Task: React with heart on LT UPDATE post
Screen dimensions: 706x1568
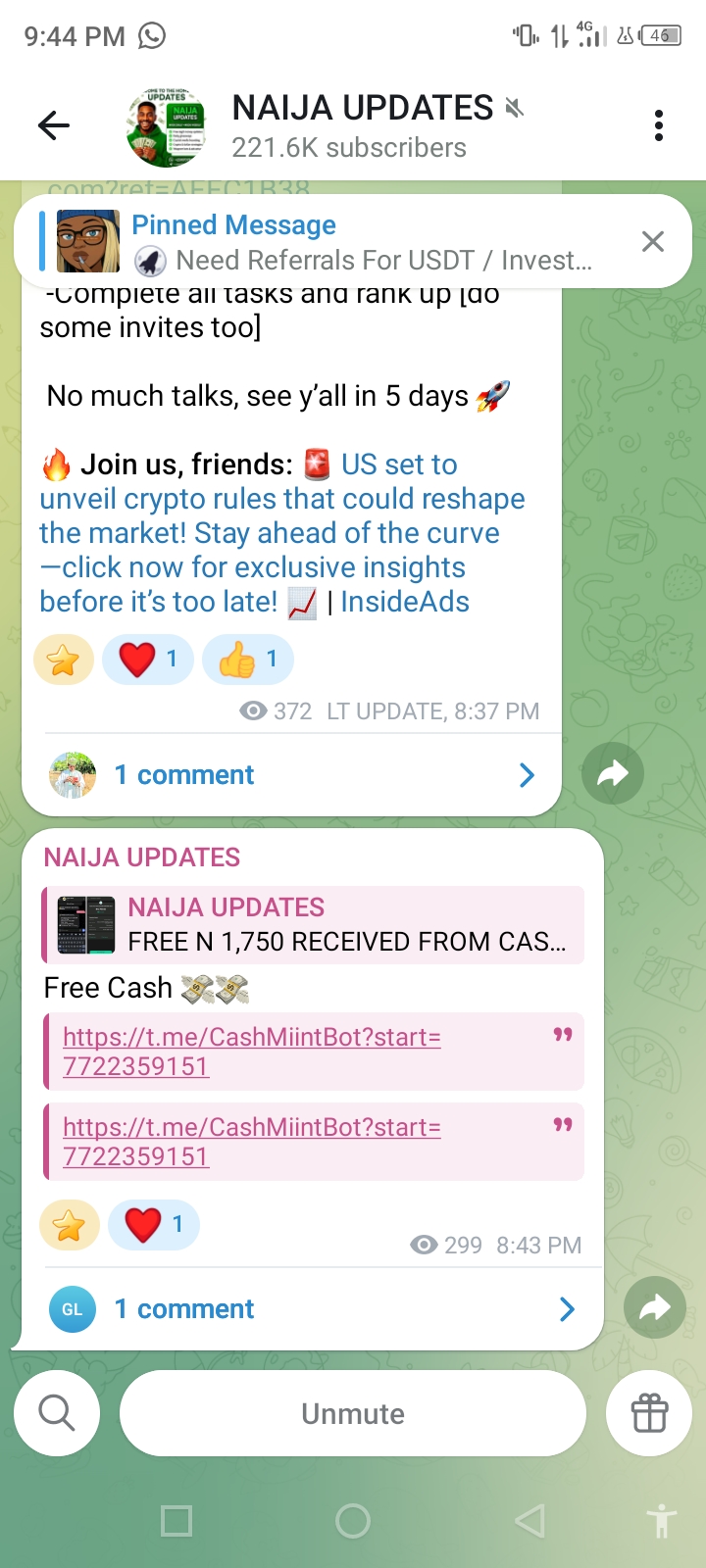Action: (x=147, y=660)
